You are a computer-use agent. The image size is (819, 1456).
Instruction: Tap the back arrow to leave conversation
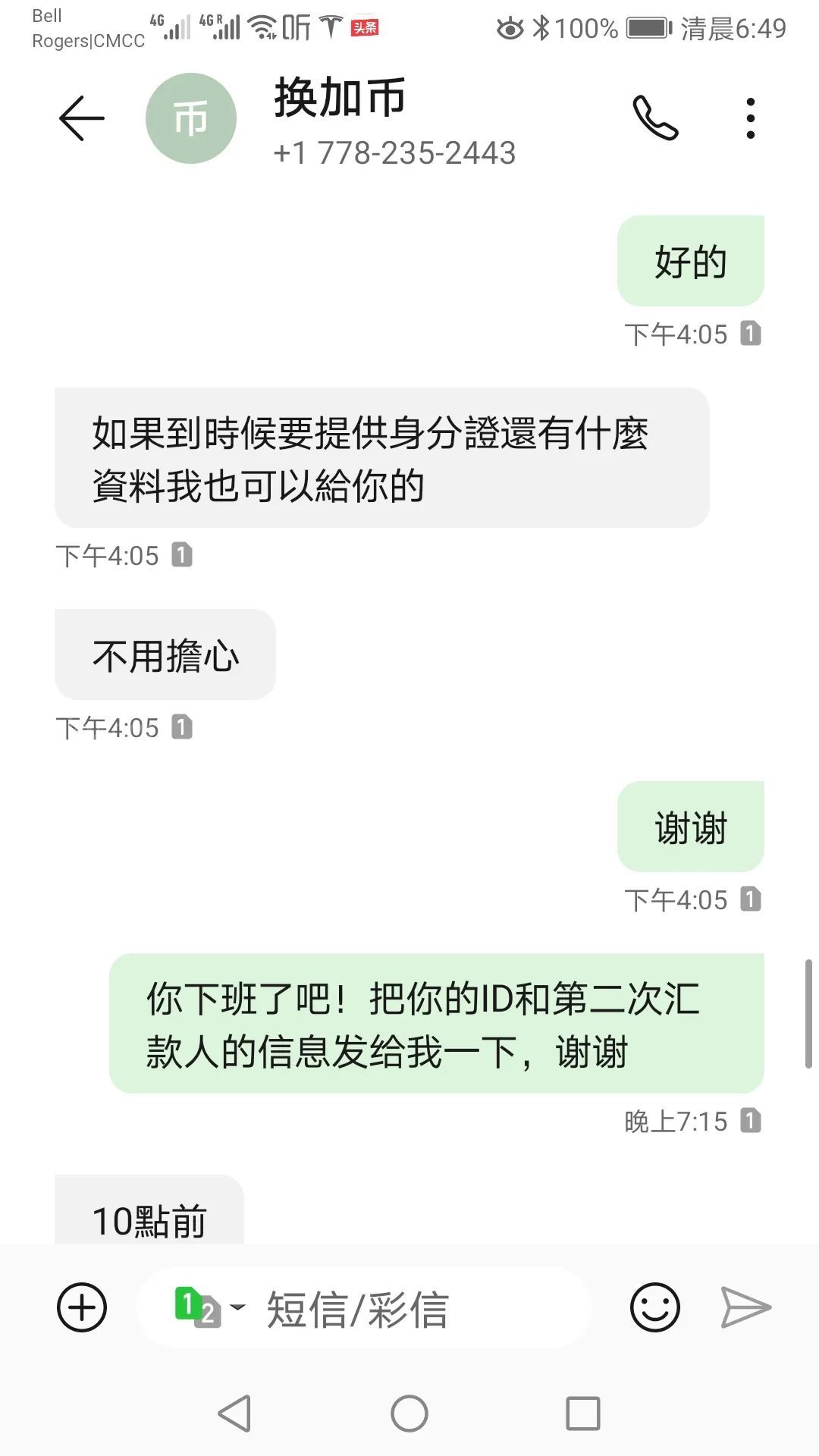click(x=81, y=118)
